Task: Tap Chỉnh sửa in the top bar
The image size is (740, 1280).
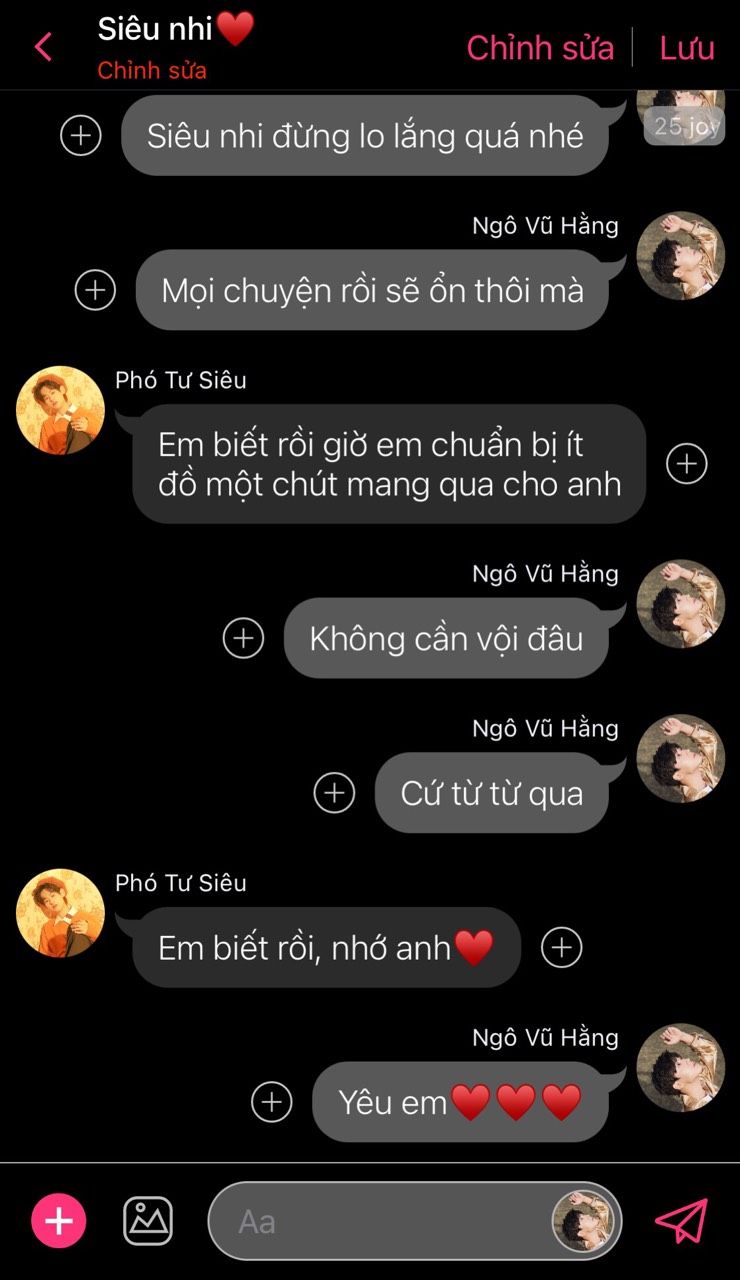Action: tap(540, 47)
